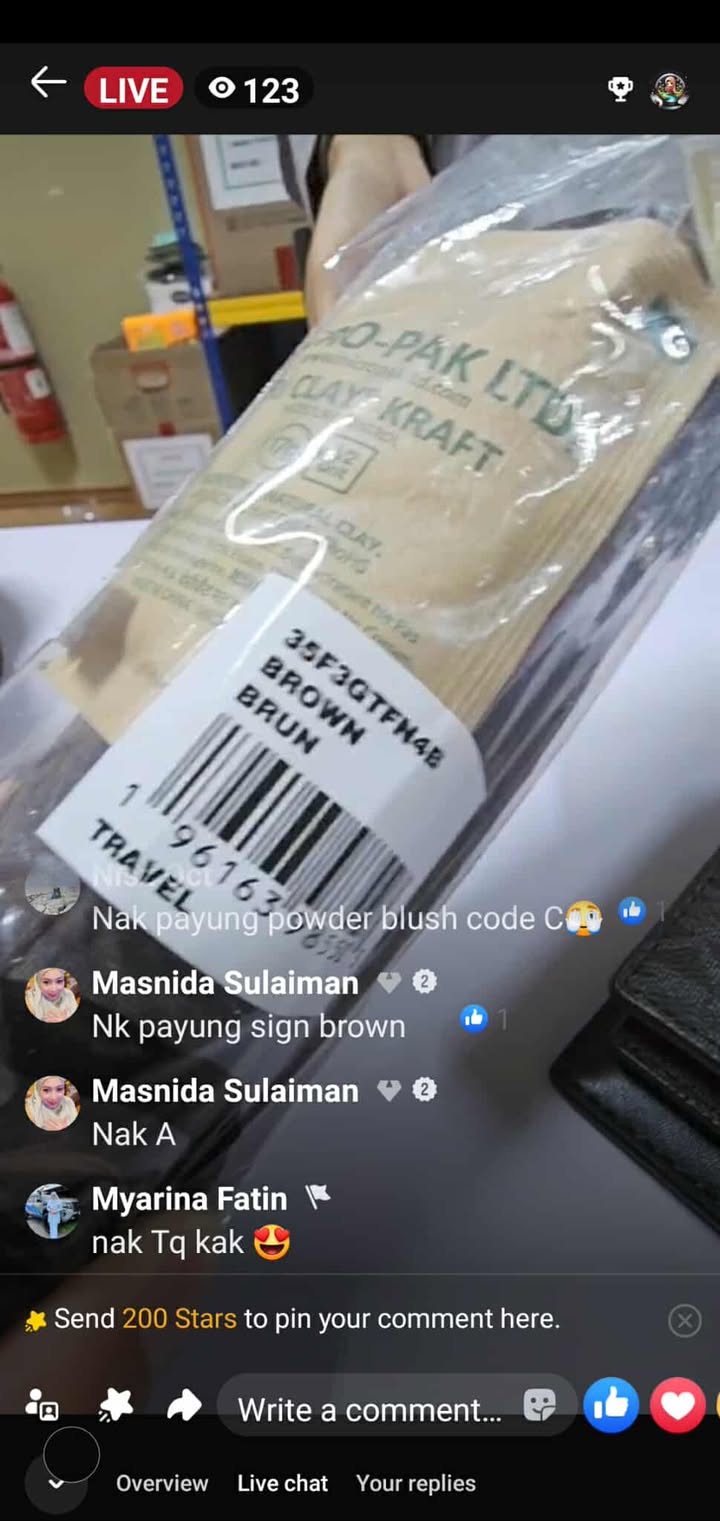Share this live video
Image resolution: width=720 pixels, height=1521 pixels.
[184, 1407]
